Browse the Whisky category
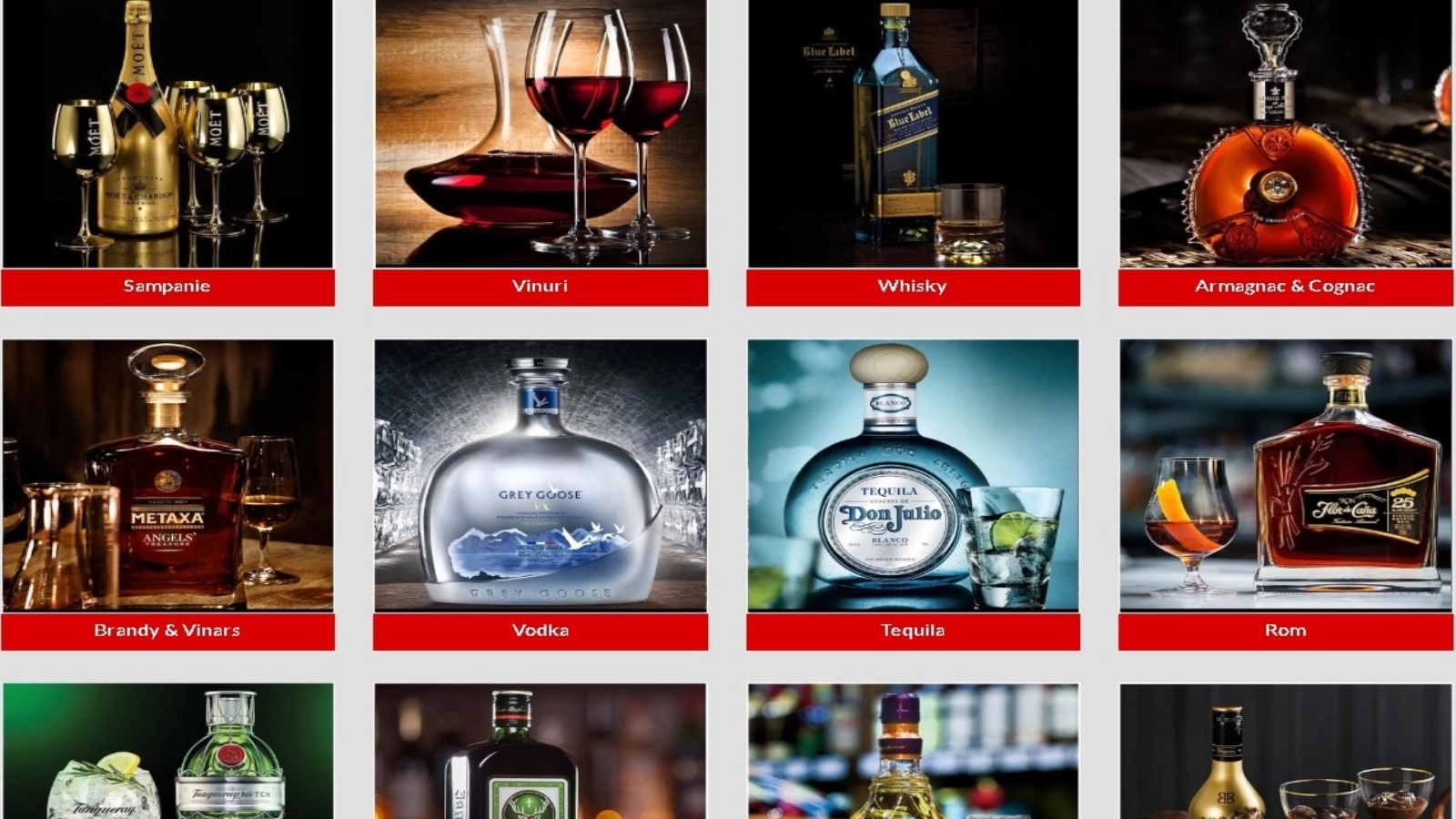1456x819 pixels. [x=913, y=286]
